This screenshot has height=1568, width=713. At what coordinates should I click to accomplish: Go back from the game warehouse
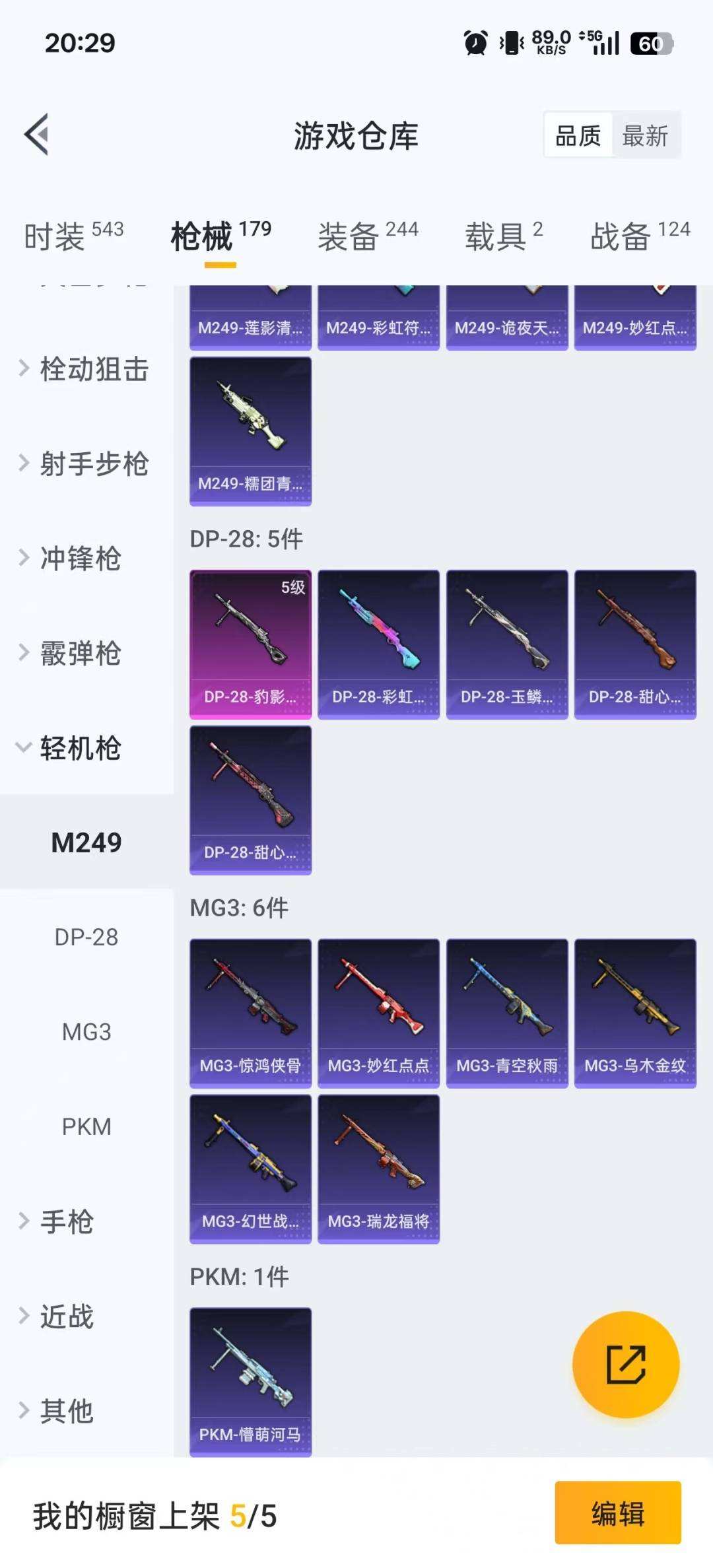tap(37, 135)
